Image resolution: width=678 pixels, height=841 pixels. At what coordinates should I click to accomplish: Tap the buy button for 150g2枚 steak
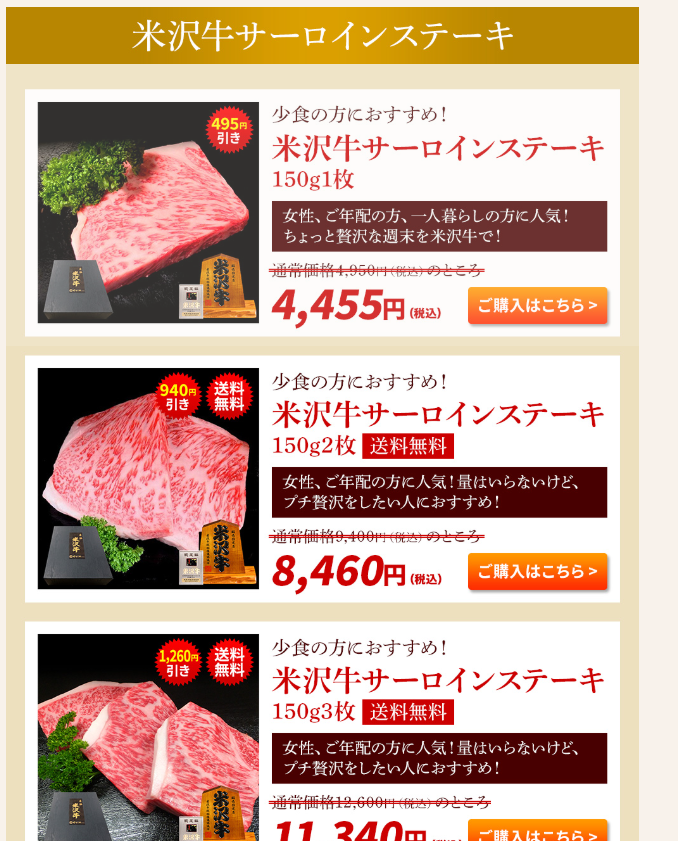pyautogui.click(x=537, y=572)
